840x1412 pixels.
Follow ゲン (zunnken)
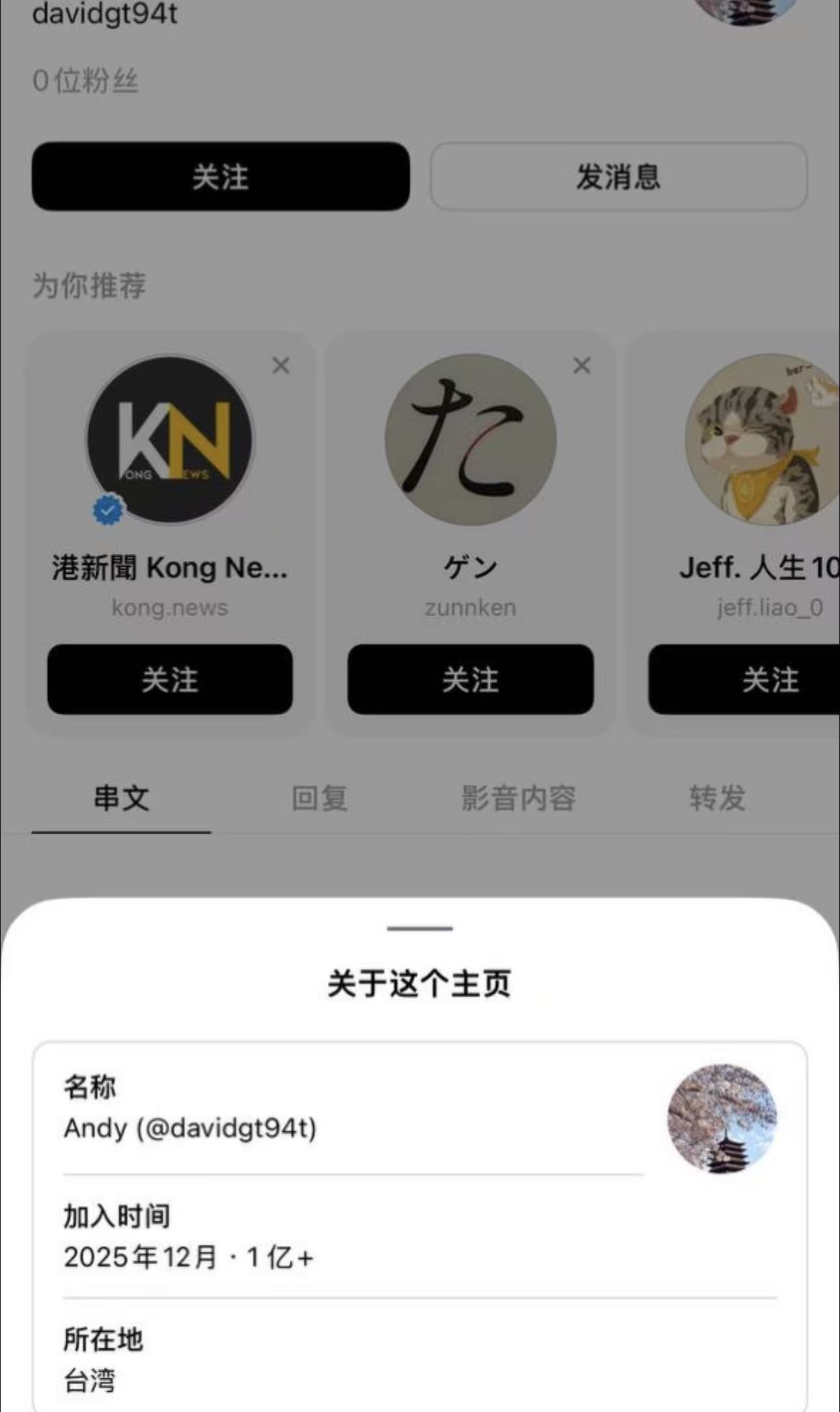[x=470, y=679]
